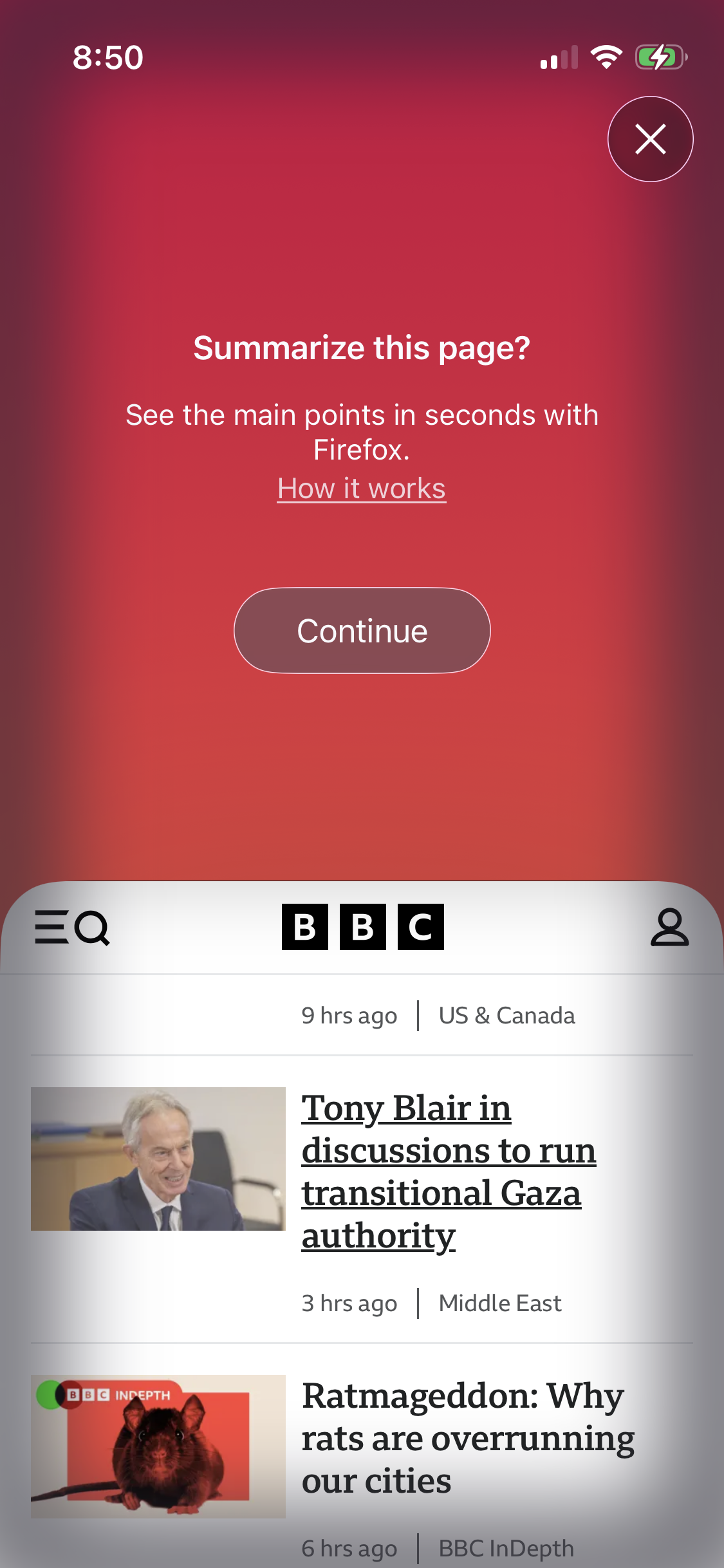The image size is (724, 1568).
Task: Open the Ratmageddon rats article
Action: coord(467,1438)
